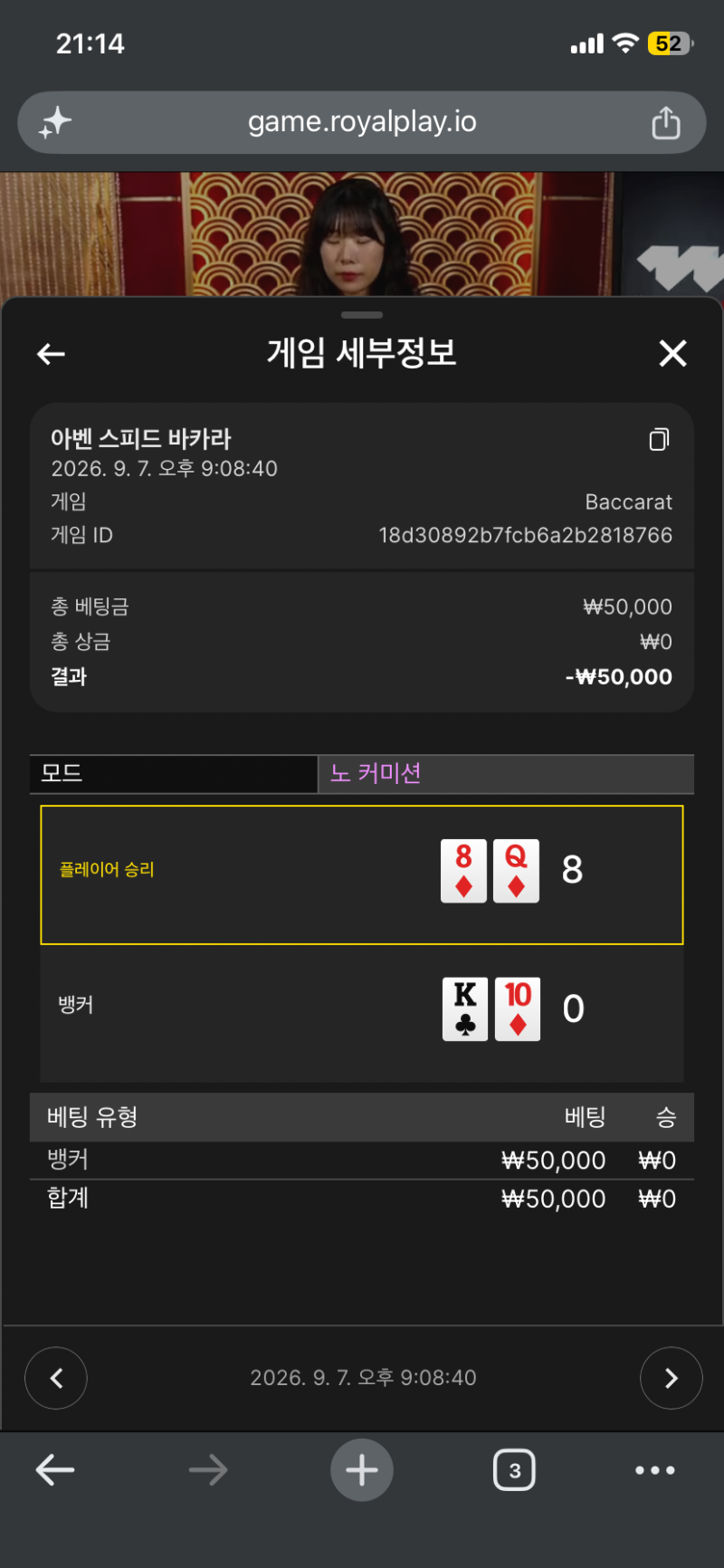Go to the next game record
Image resolution: width=724 pixels, height=1568 pixels.
point(671,1378)
